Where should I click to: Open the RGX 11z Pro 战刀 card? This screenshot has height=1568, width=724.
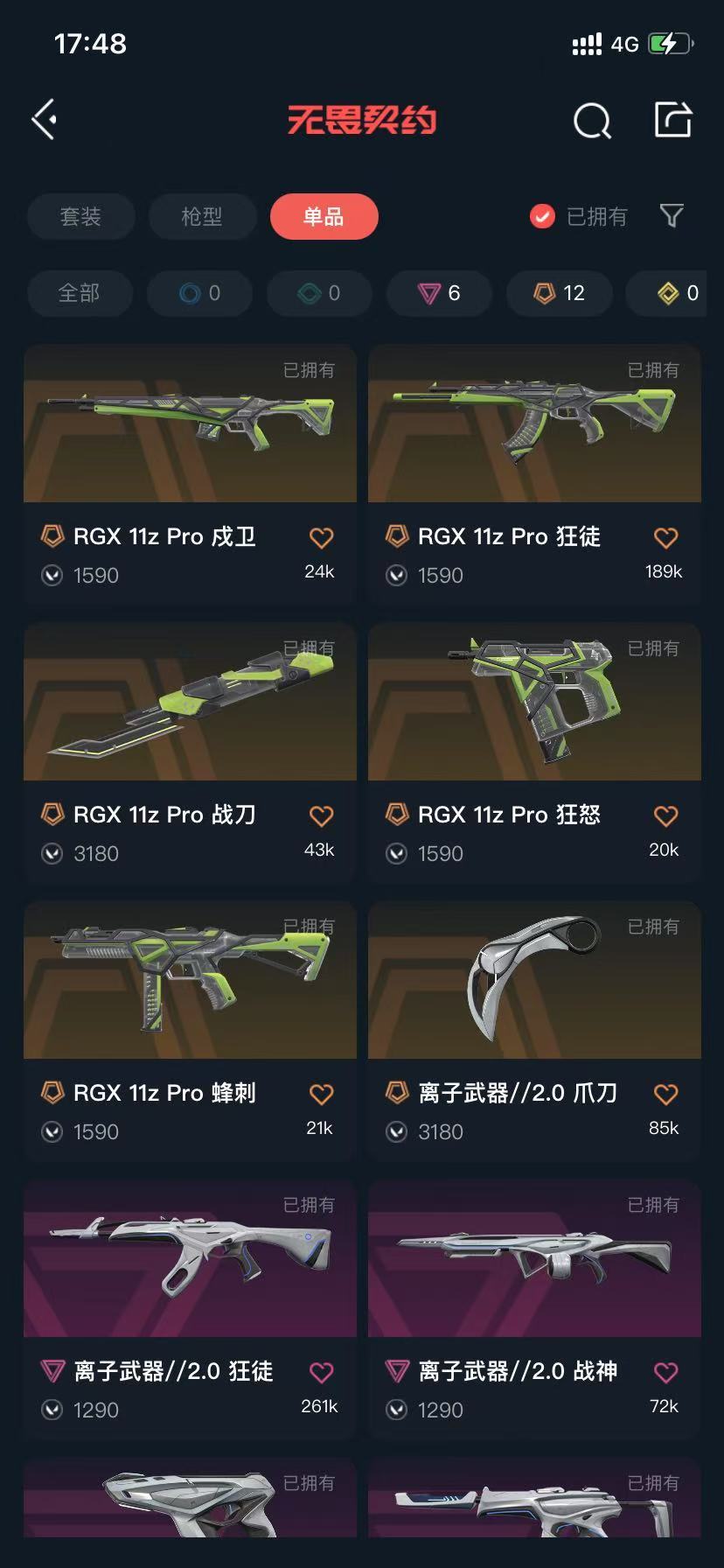(190, 752)
